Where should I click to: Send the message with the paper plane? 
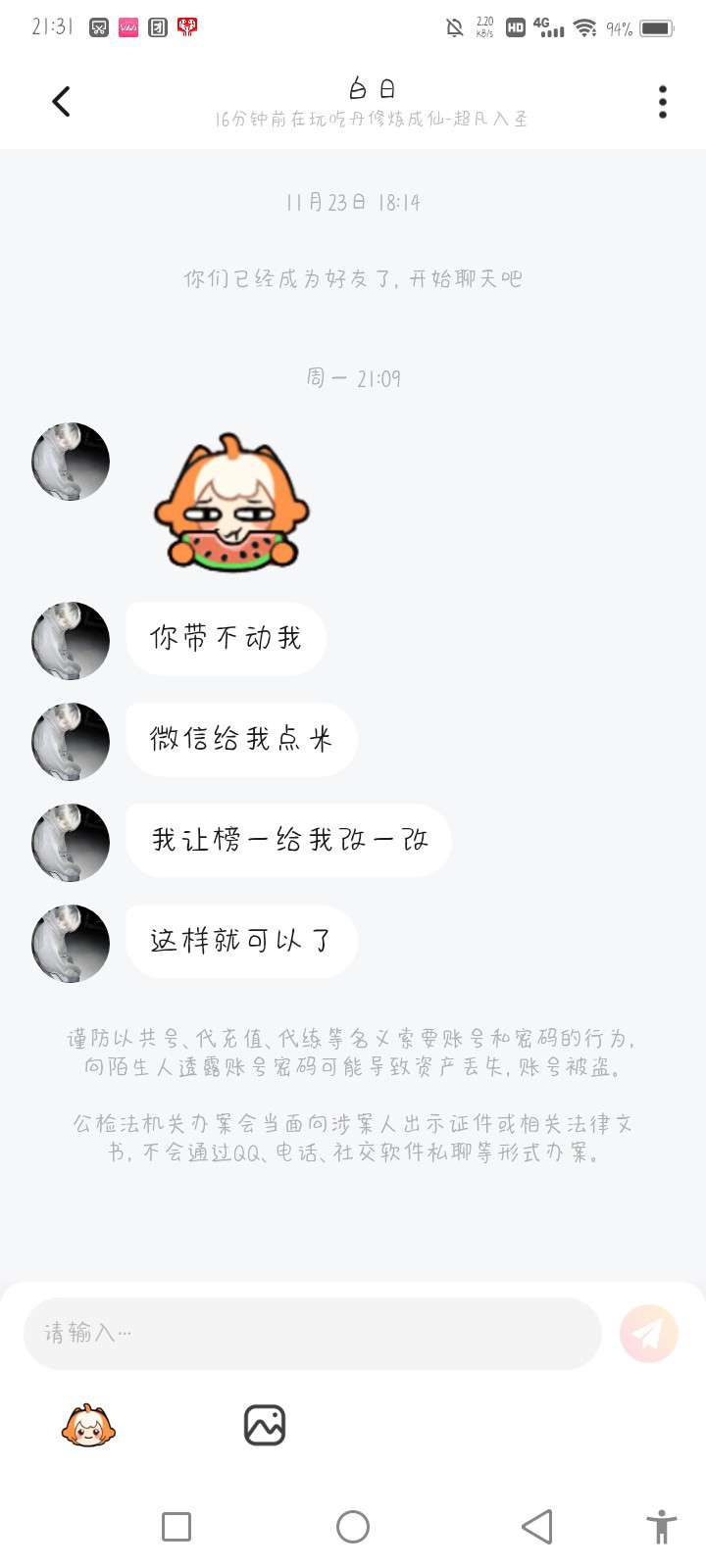point(648,1333)
